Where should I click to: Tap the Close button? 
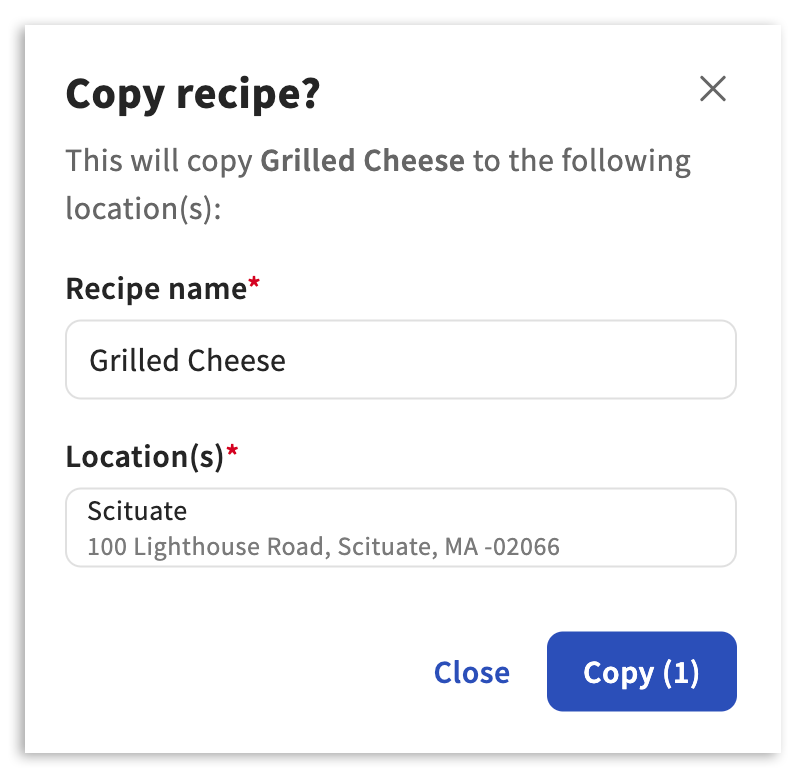(471, 673)
